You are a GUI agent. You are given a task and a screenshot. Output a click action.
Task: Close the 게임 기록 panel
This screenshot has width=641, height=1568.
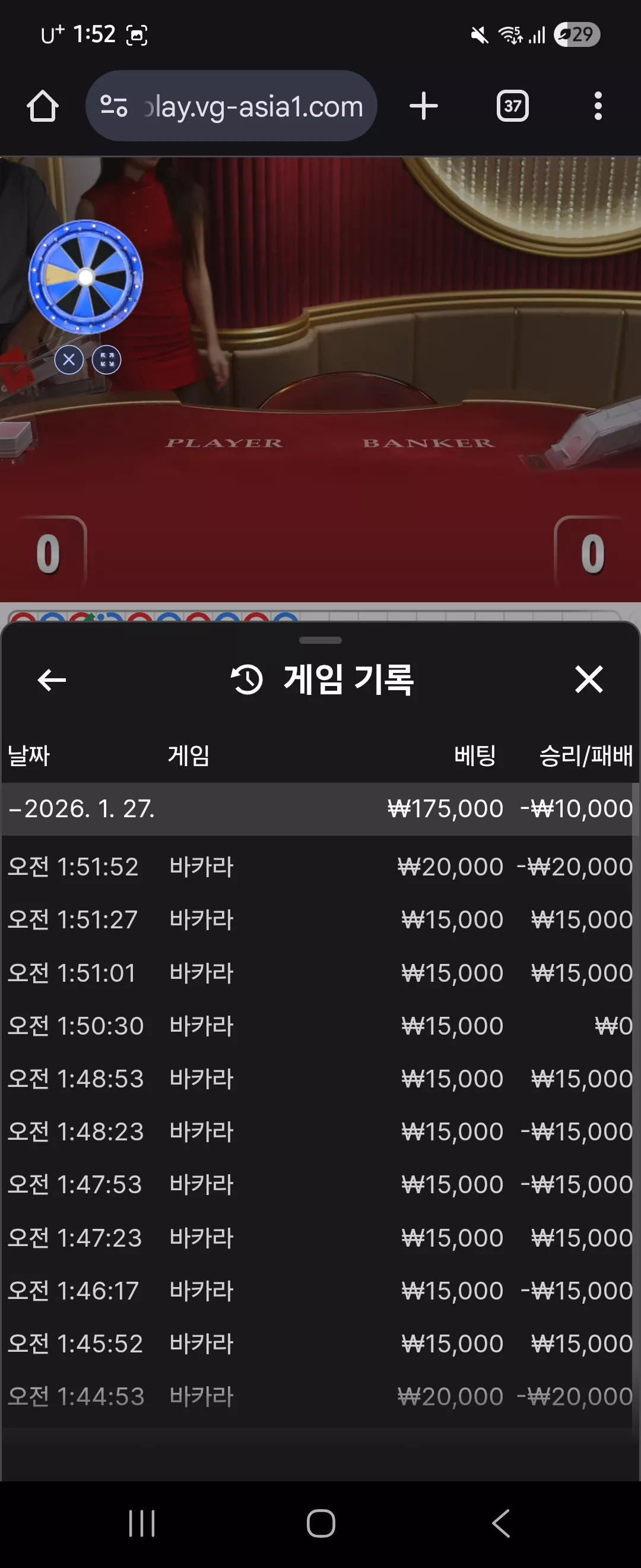589,679
